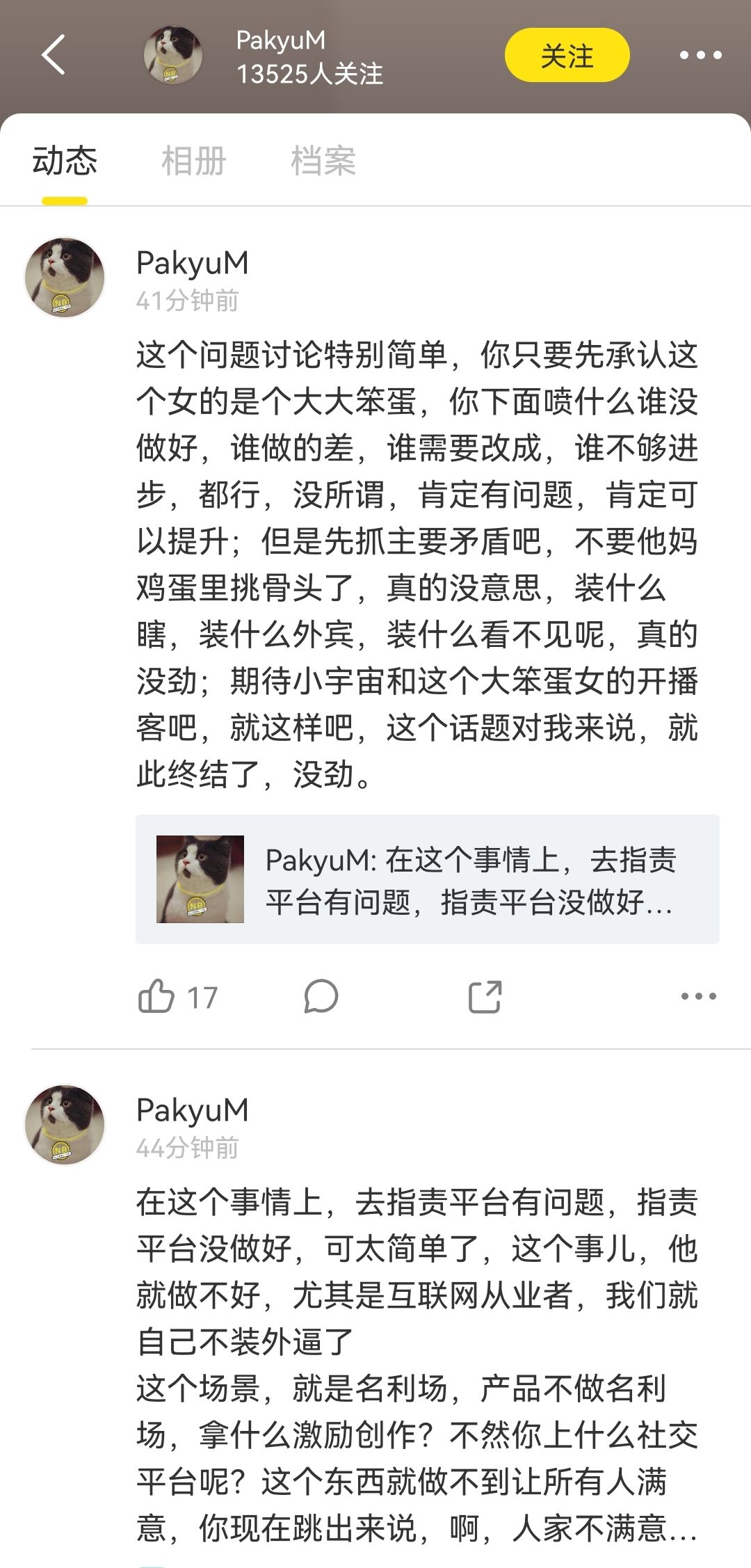The width and height of the screenshot is (751, 1568).
Task: Open the quoted post card starting 在这个事情上
Action: [427, 879]
